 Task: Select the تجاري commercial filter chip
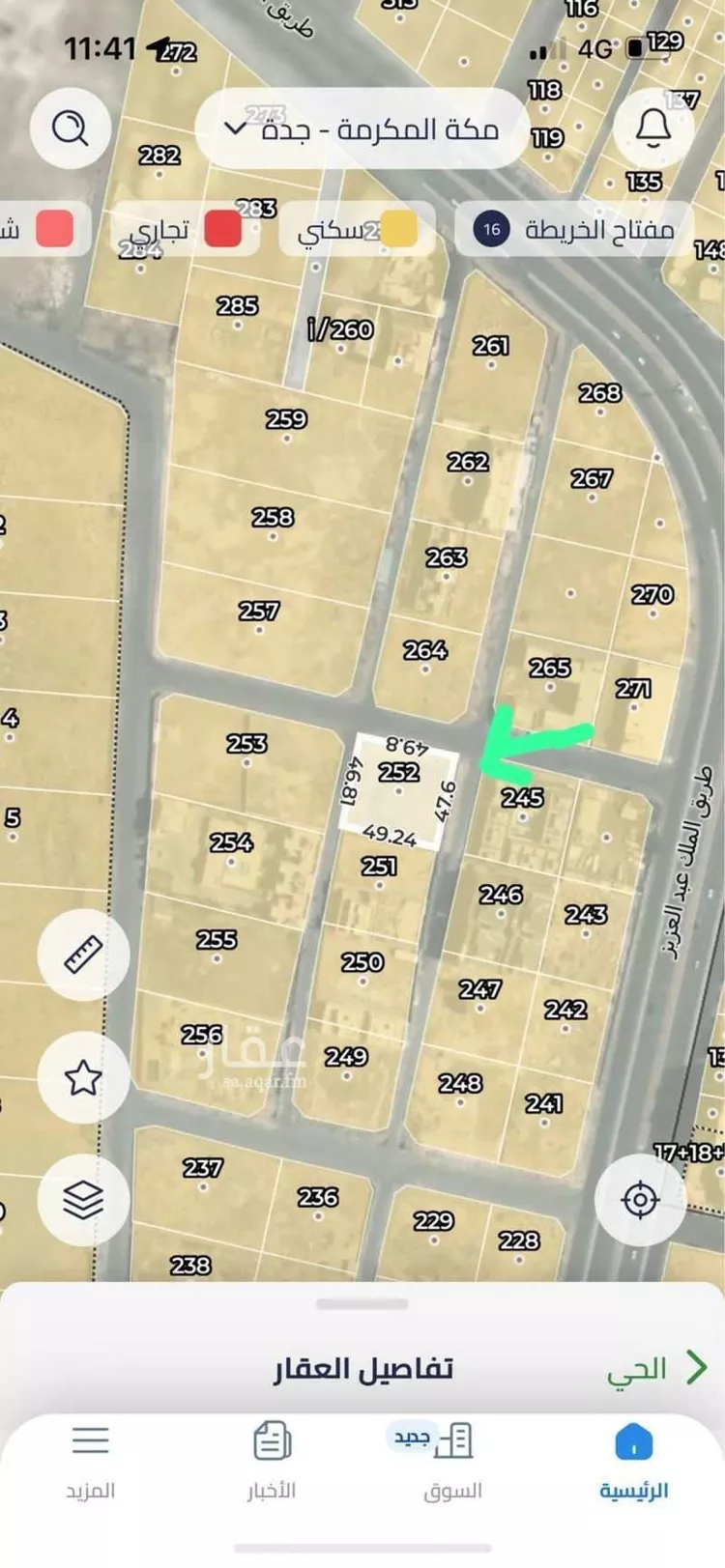(185, 230)
